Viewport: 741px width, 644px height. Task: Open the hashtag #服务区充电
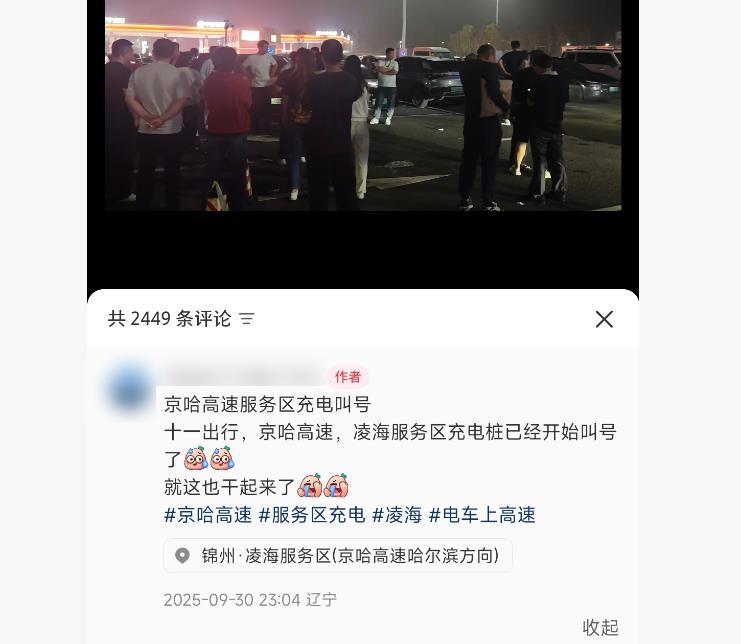[312, 515]
